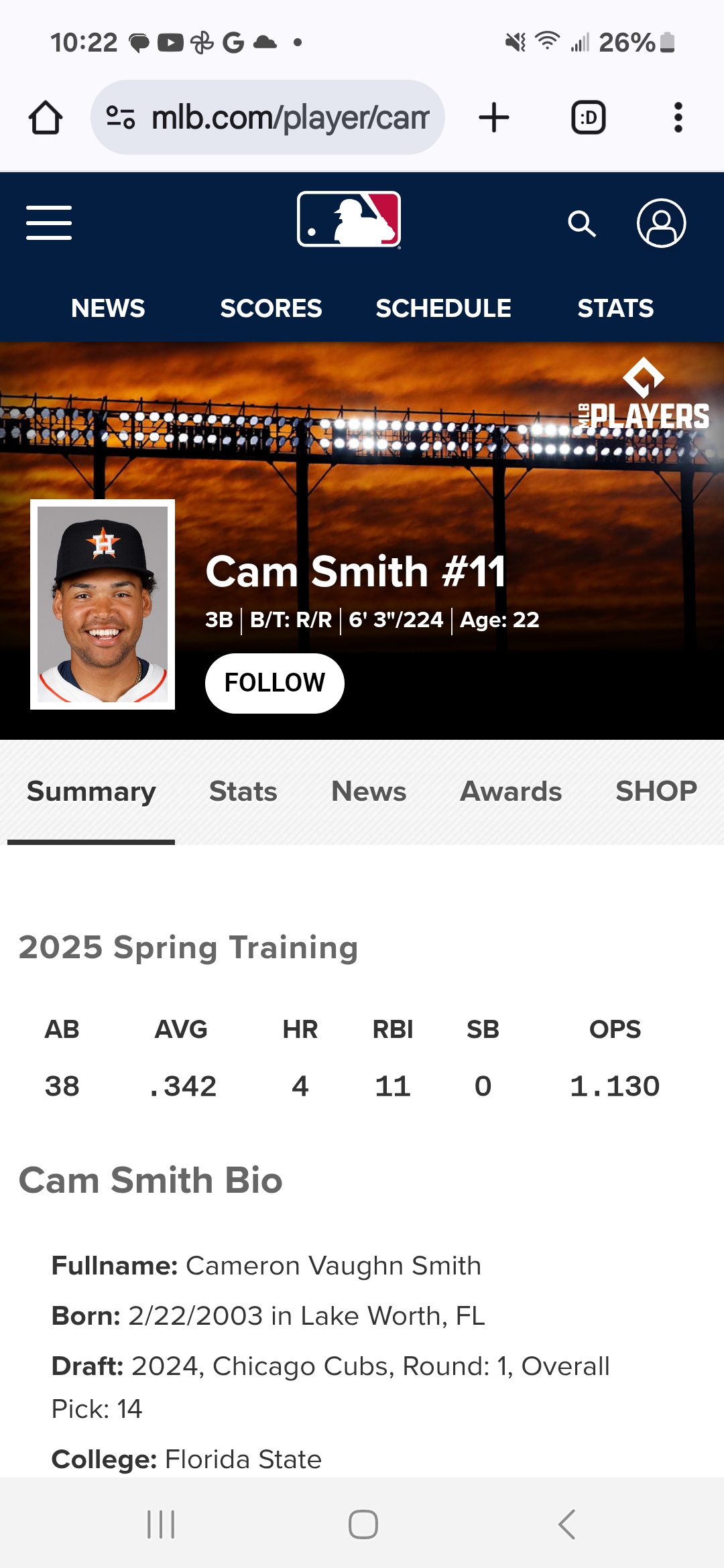This screenshot has width=724, height=1568.
Task: Open the hamburger menu
Action: (x=49, y=222)
